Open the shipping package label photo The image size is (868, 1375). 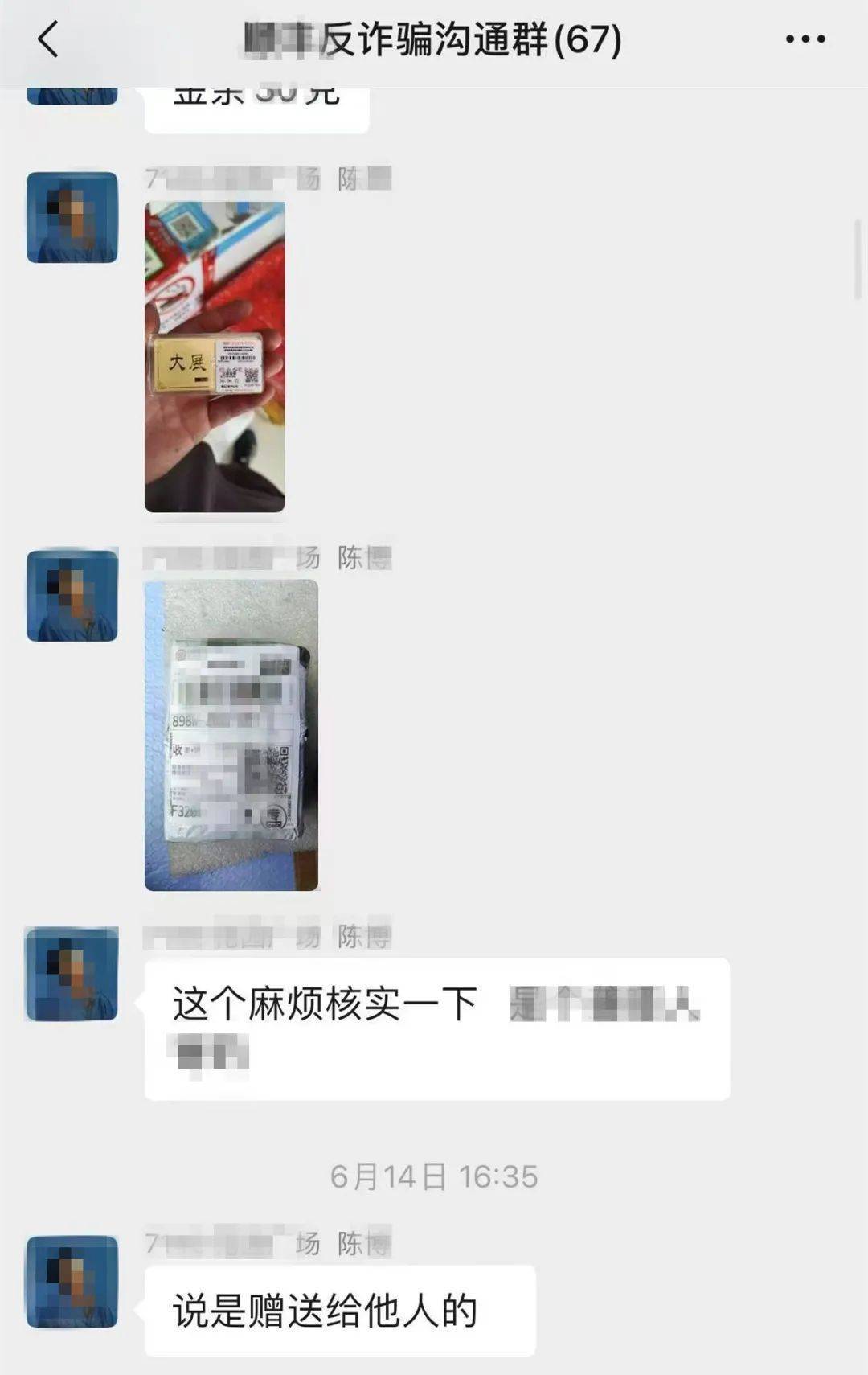[231, 735]
